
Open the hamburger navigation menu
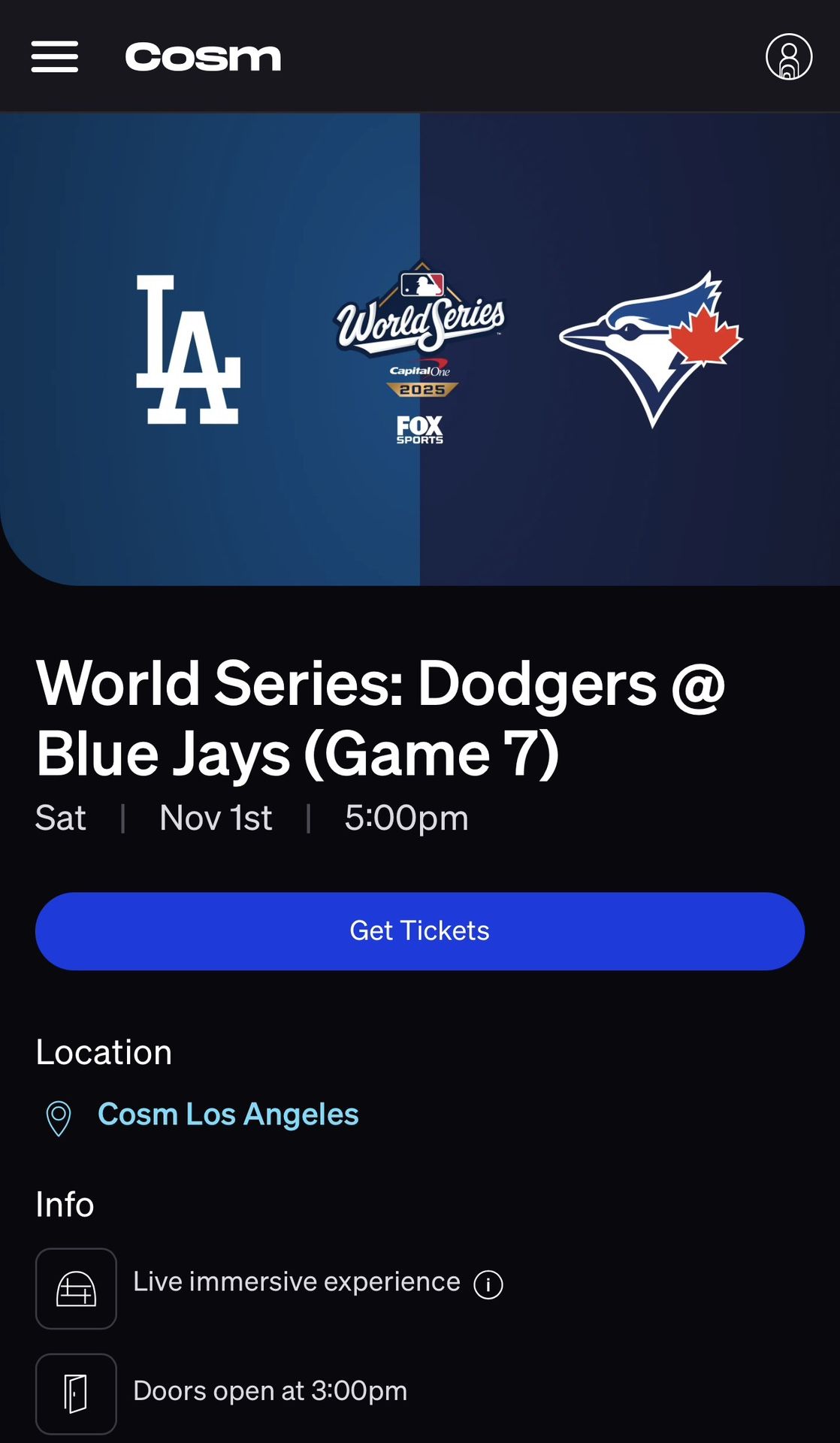54,56
